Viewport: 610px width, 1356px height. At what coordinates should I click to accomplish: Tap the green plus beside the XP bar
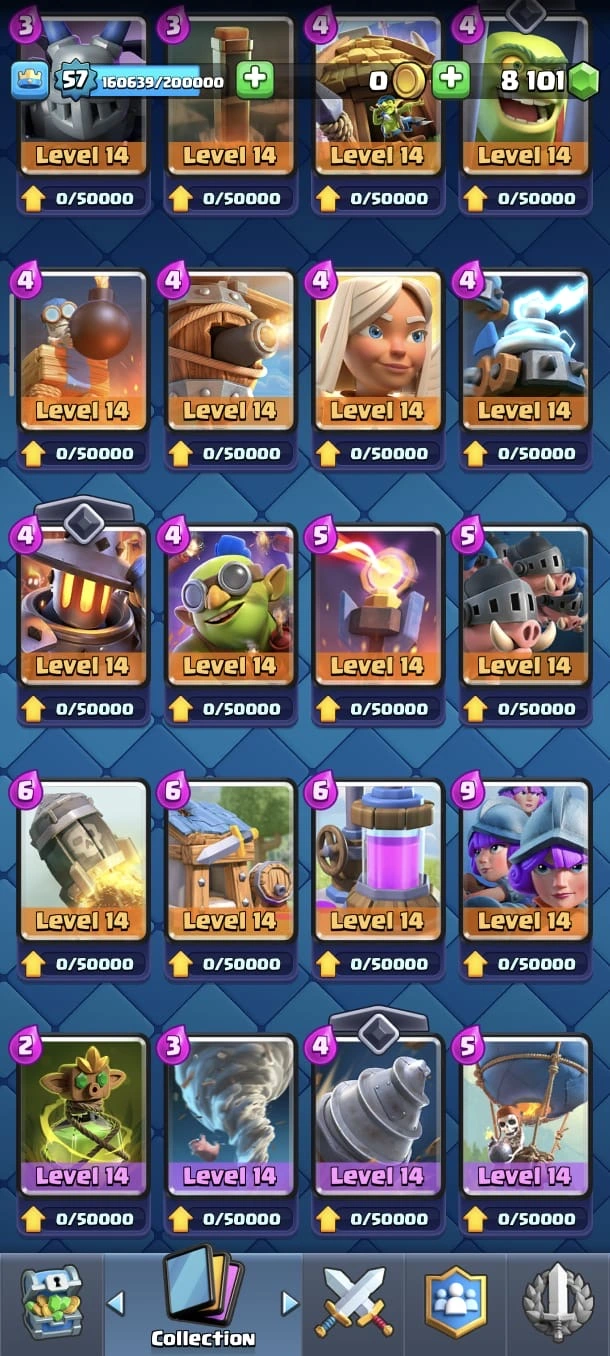pos(255,80)
